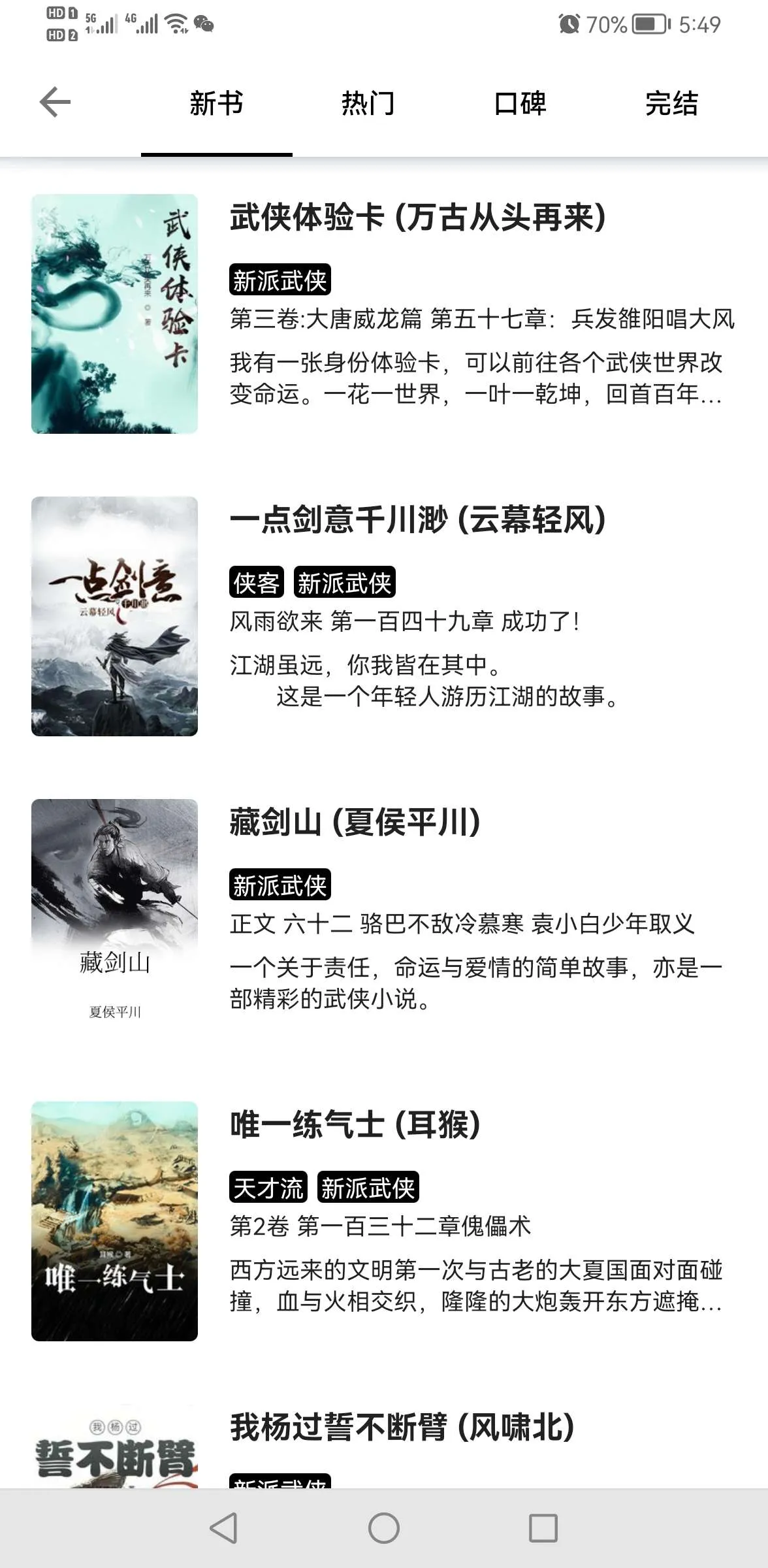Switch to the 口碑 tab
This screenshot has height=1568, width=768.
(x=520, y=103)
